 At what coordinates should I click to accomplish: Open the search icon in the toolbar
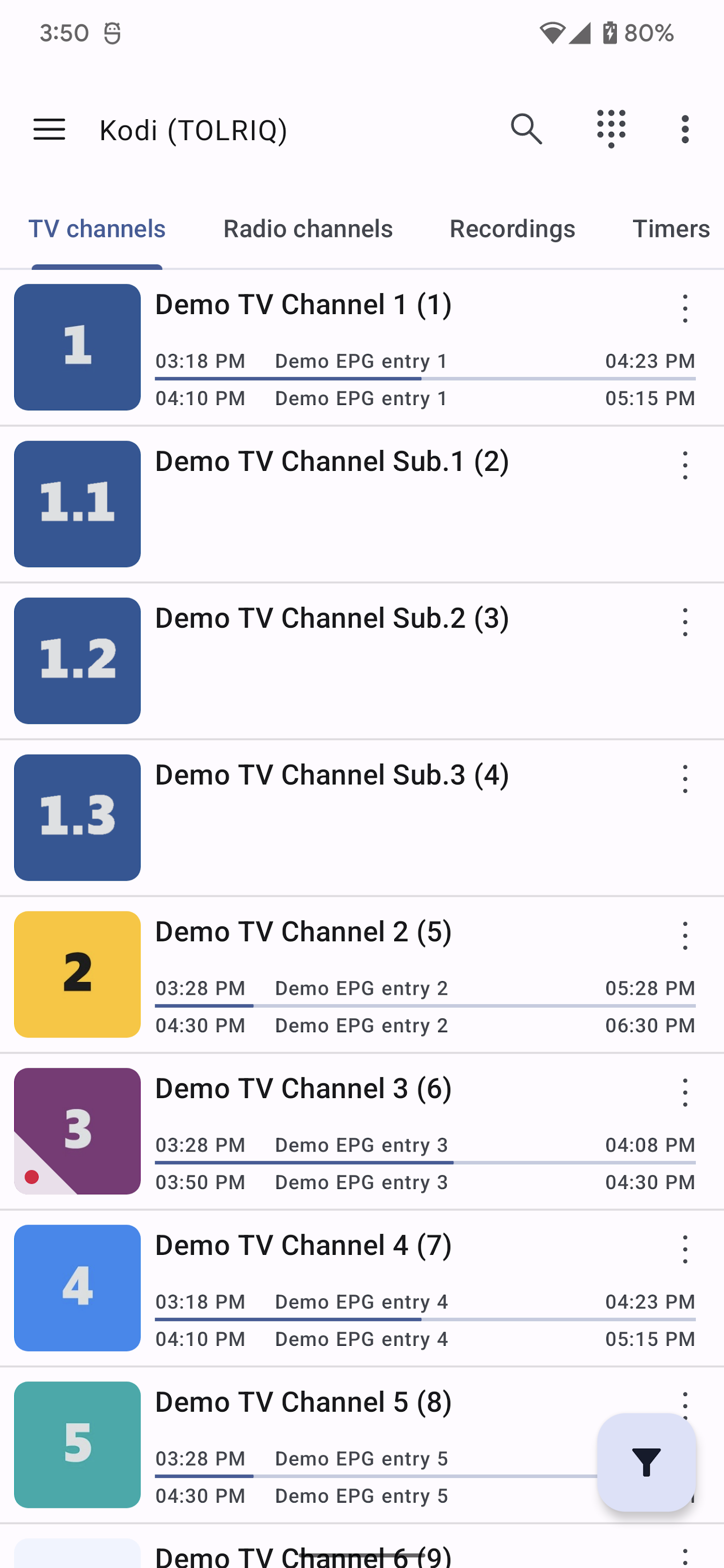tap(525, 129)
